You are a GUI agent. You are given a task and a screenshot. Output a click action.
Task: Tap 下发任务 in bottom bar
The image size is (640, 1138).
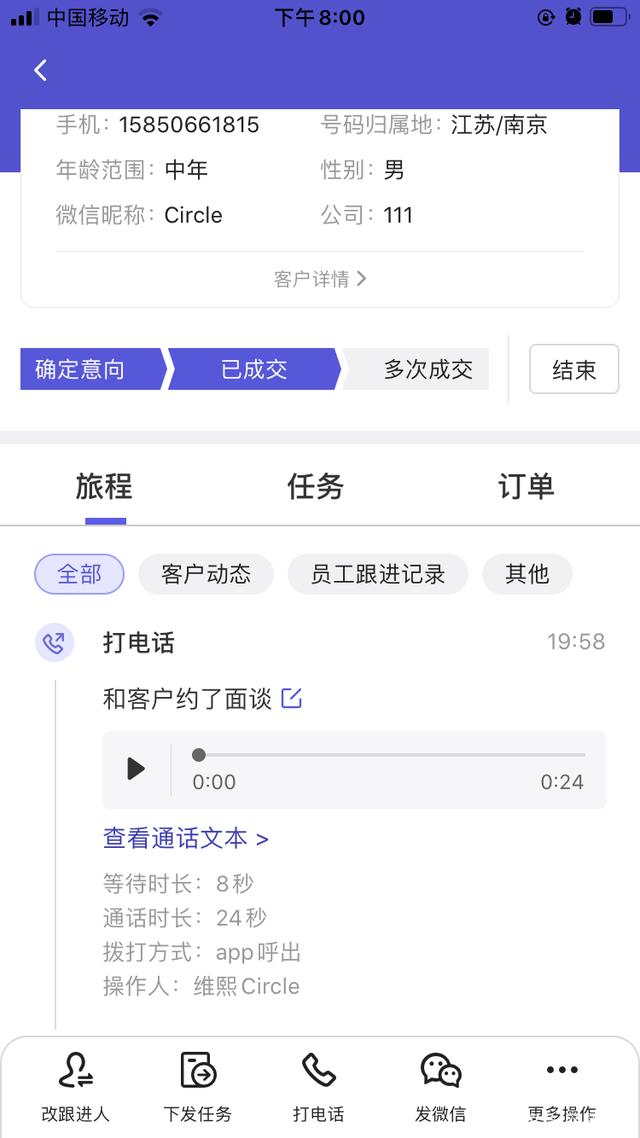[x=198, y=1087]
